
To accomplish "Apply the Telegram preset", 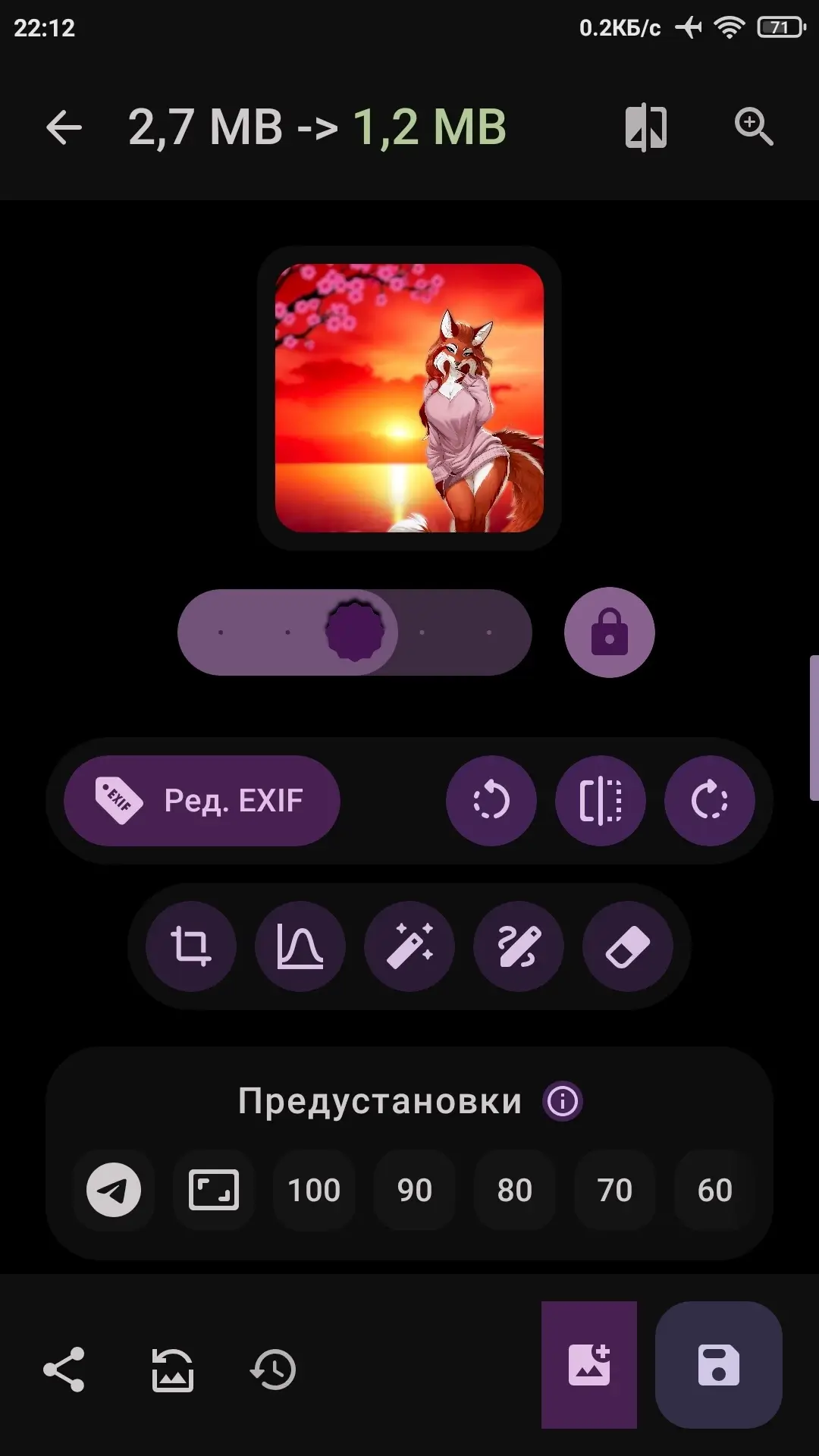I will coord(114,1190).
